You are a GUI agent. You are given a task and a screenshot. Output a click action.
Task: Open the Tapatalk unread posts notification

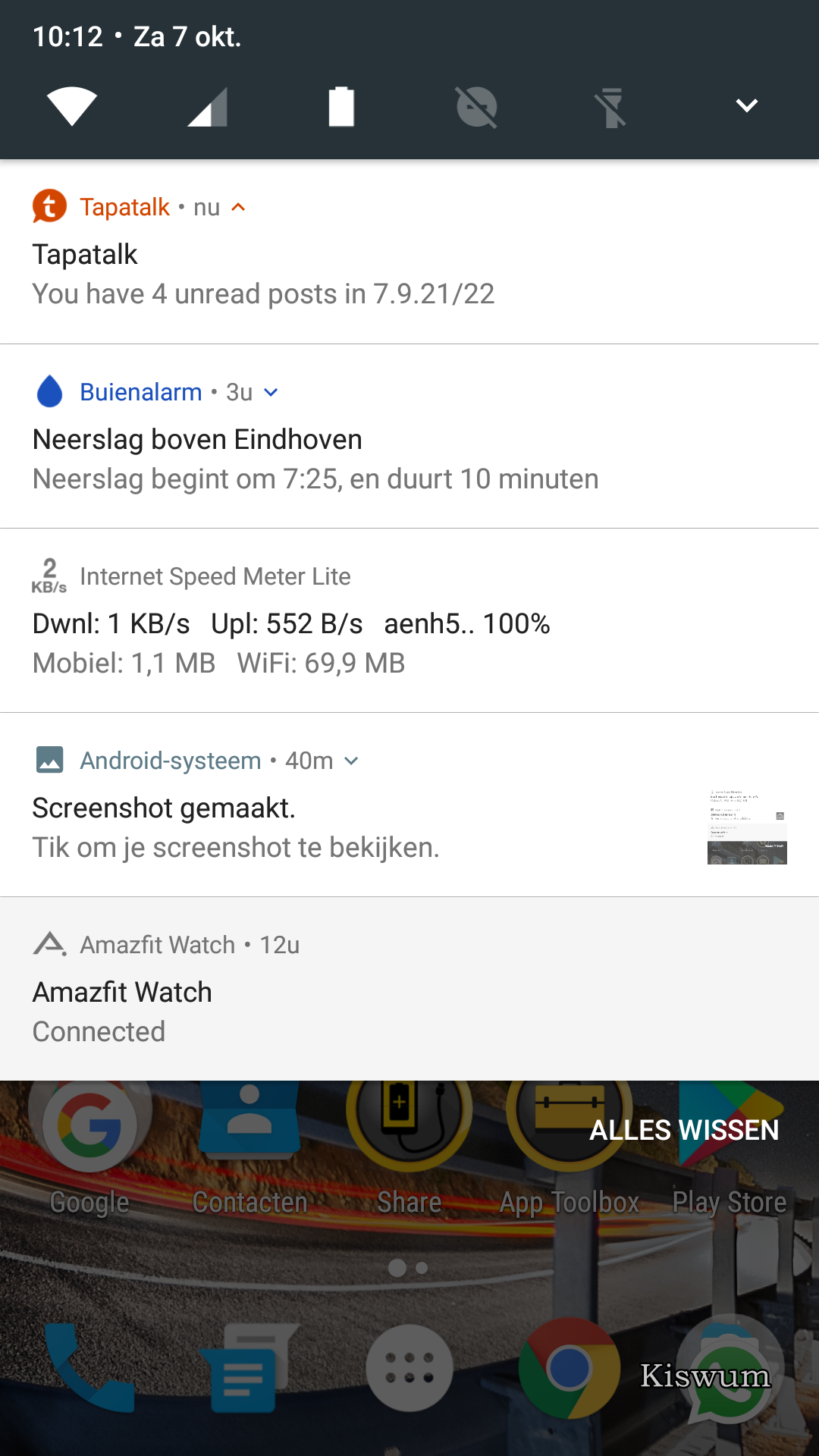click(409, 252)
